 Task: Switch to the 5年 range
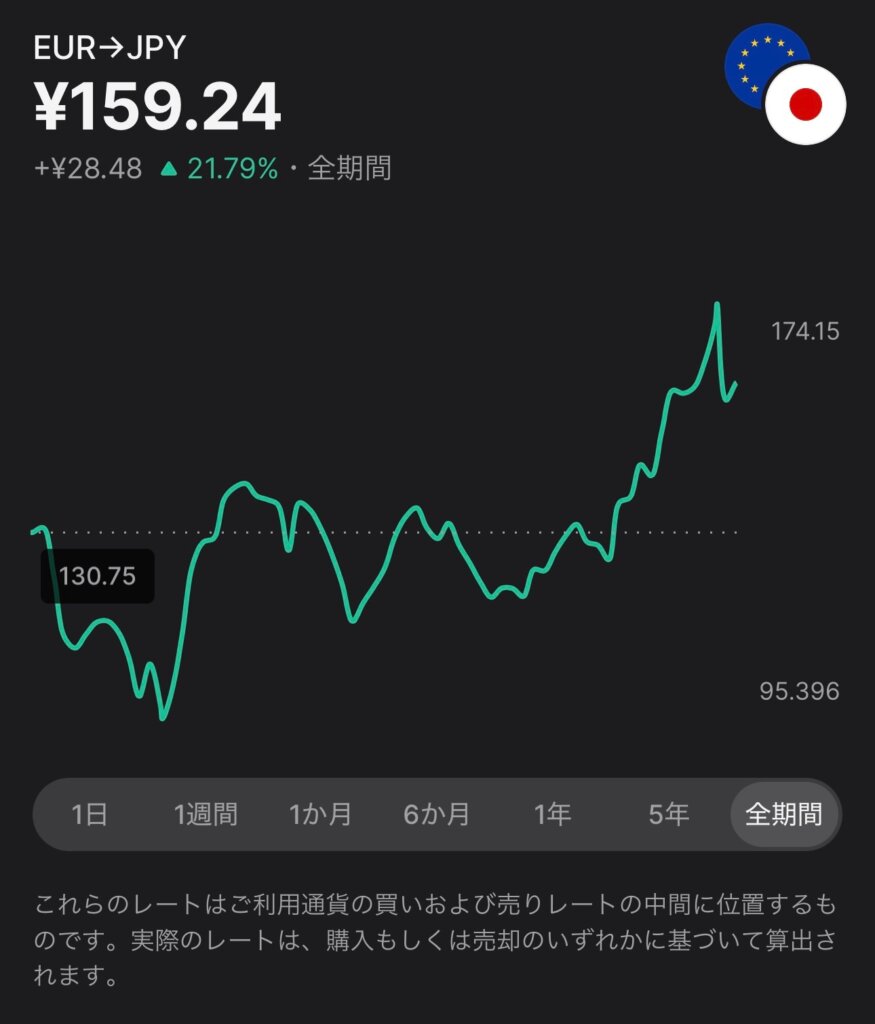(x=668, y=814)
